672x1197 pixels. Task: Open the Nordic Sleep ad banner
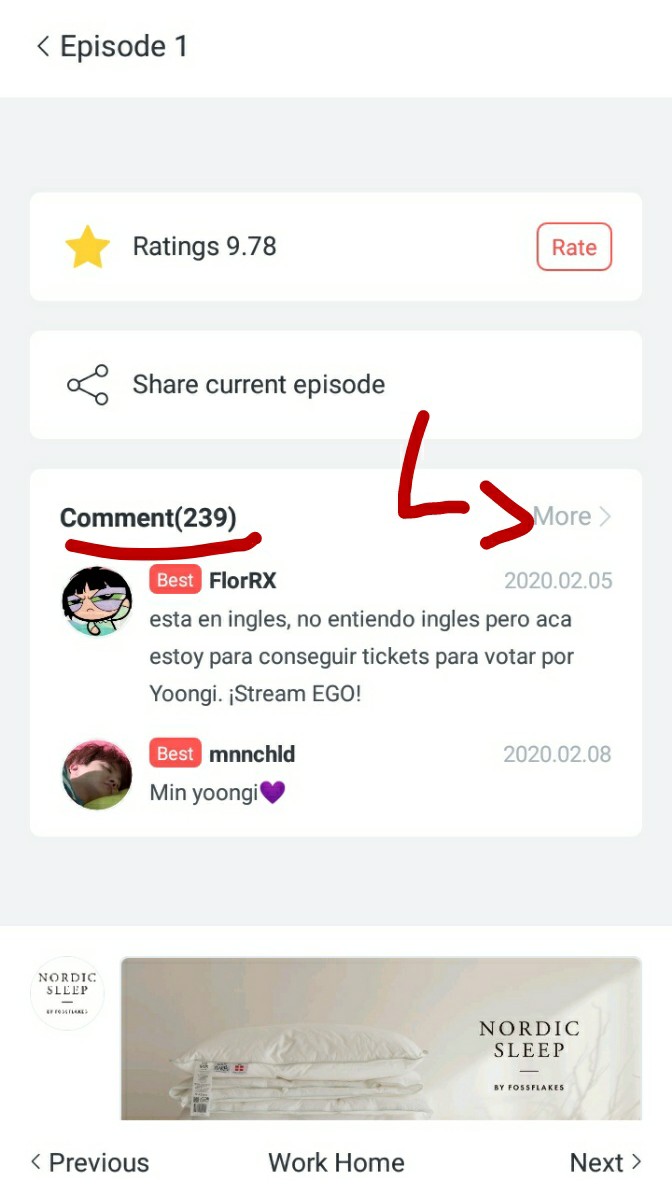tap(381, 1038)
